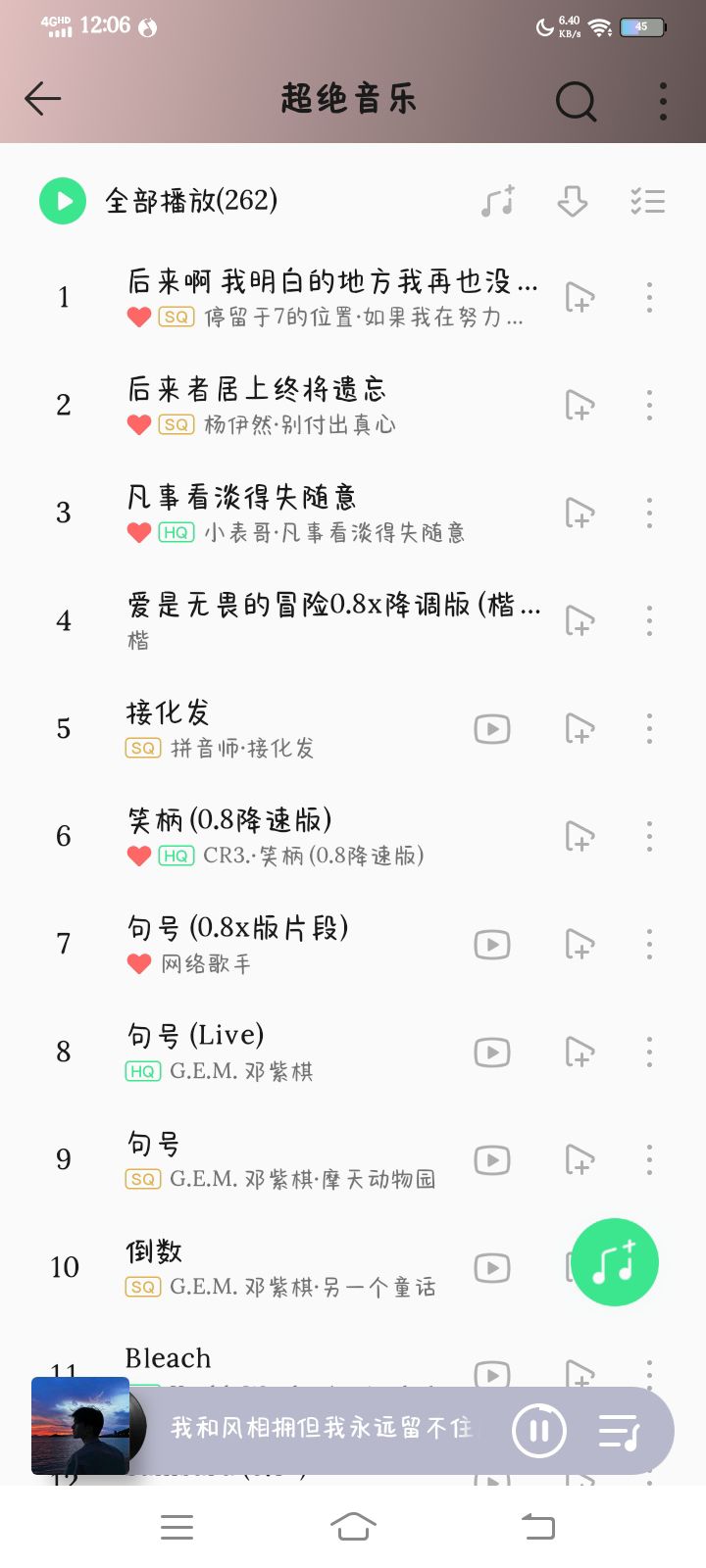This screenshot has width=706, height=1568.
Task: Open the video for 接化发
Action: tap(491, 729)
